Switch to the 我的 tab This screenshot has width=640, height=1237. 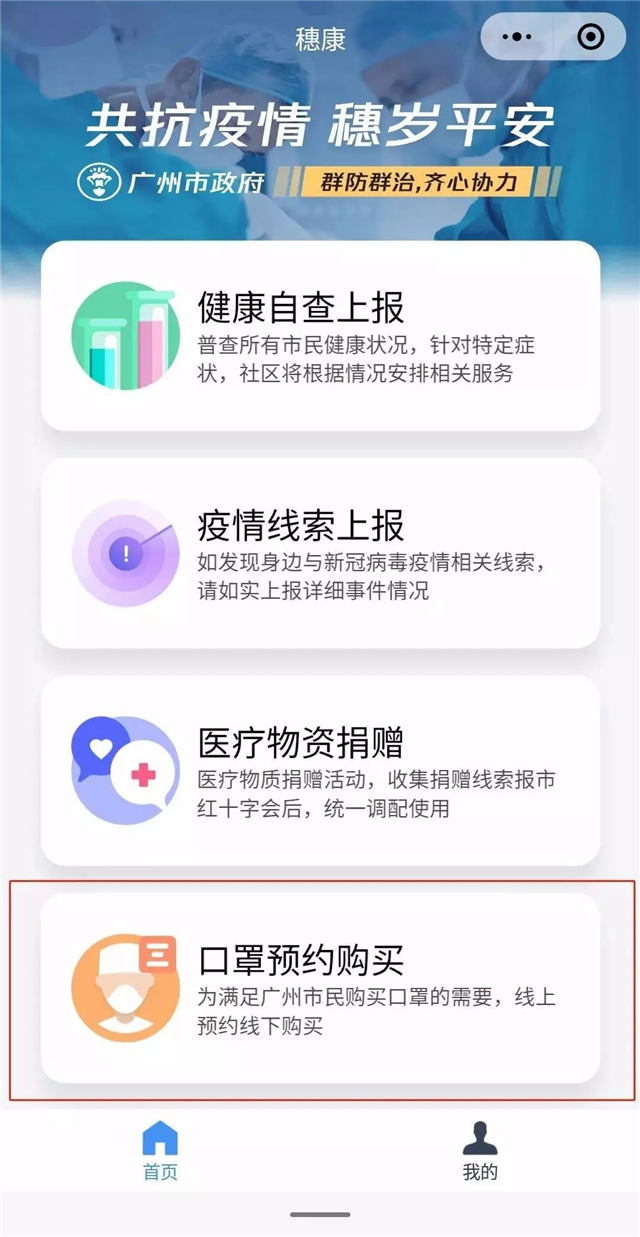(x=480, y=1150)
